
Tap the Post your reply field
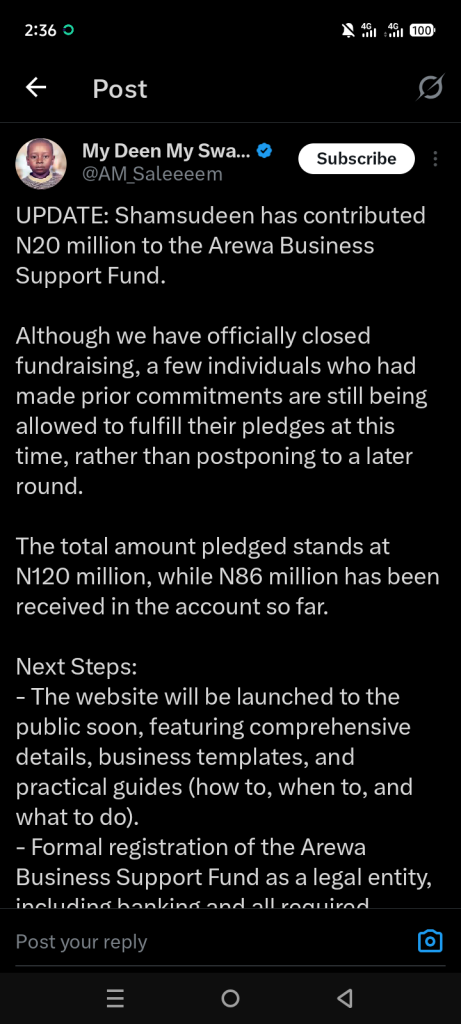pos(209,941)
